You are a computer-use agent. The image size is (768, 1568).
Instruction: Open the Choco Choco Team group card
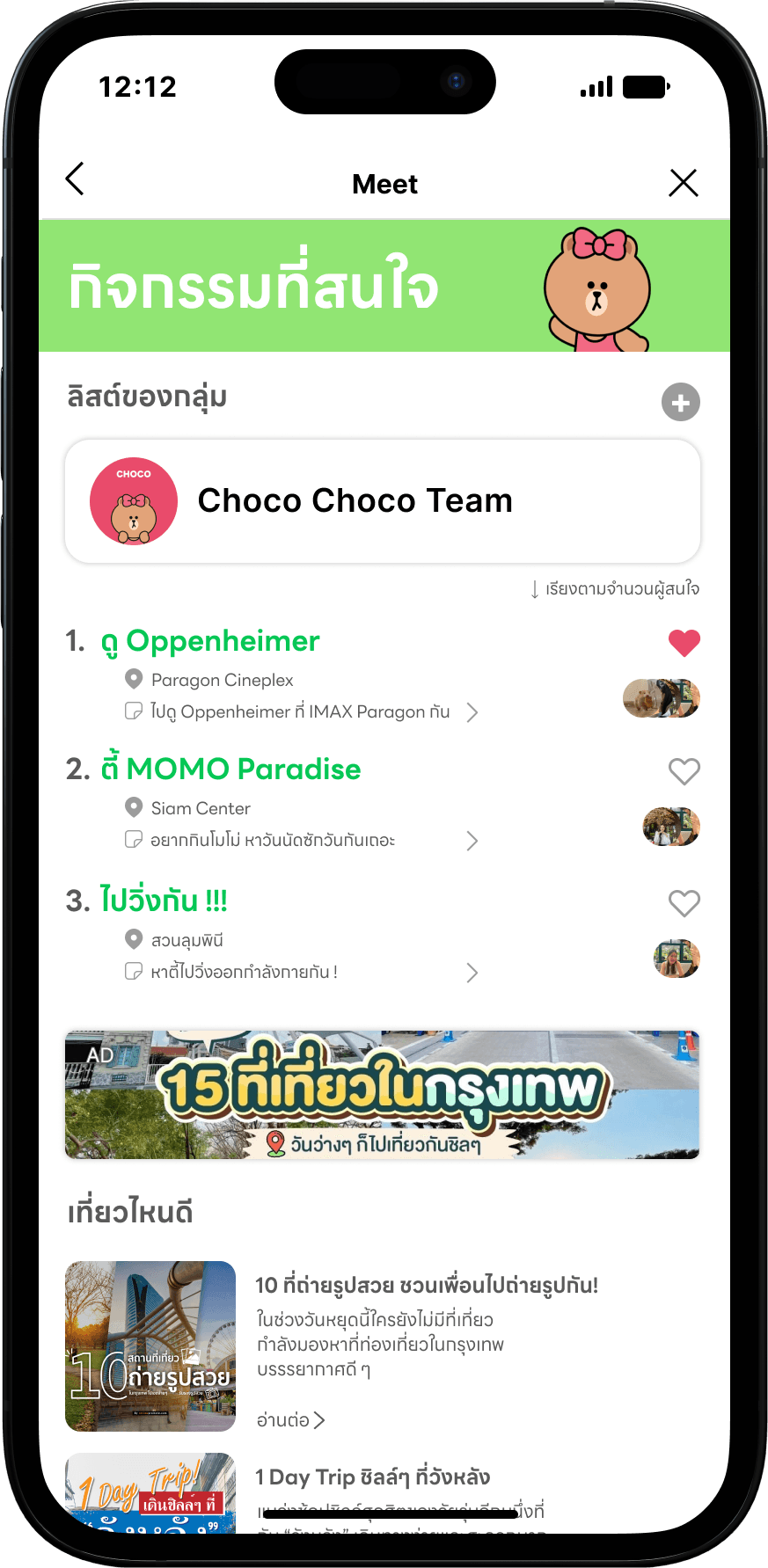coord(383,501)
